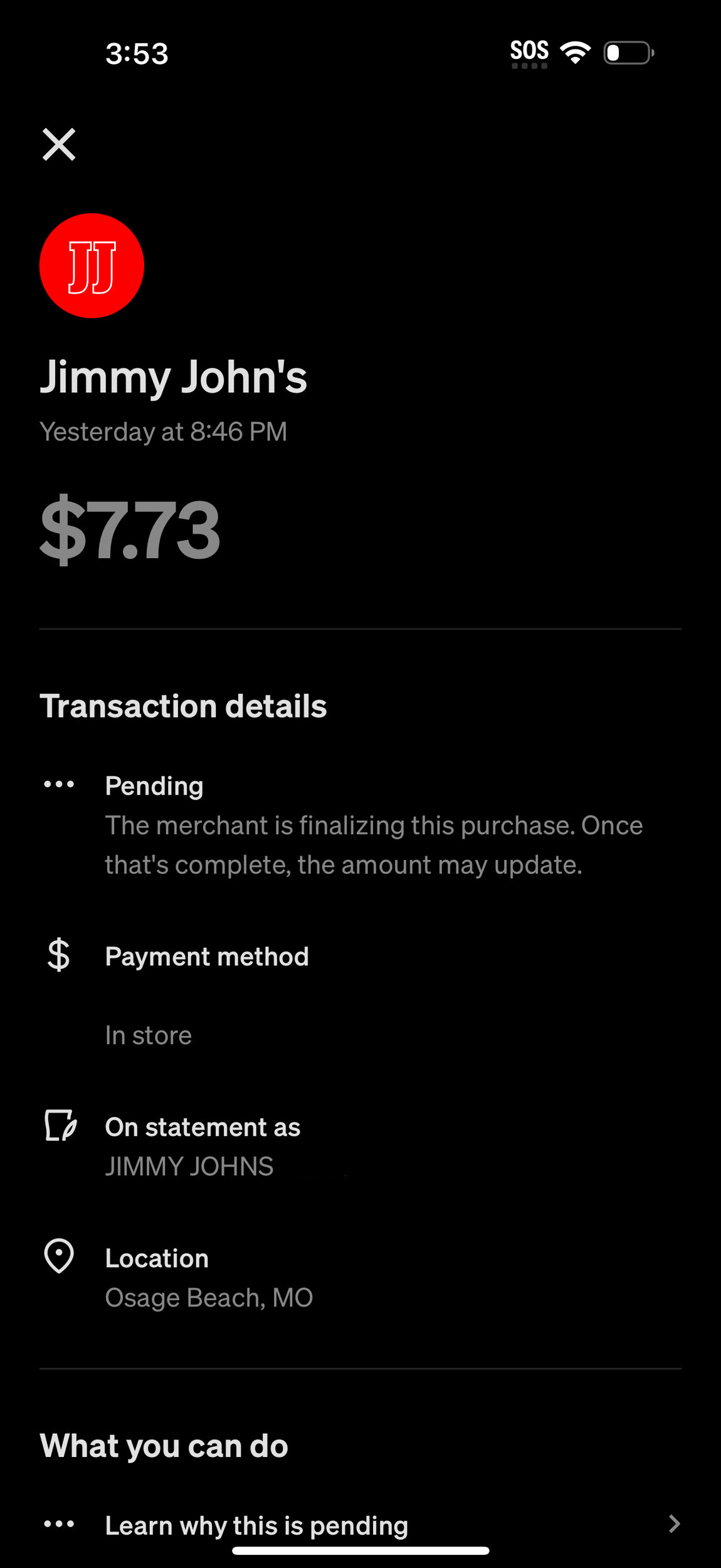Close the transaction details screen

(59, 144)
